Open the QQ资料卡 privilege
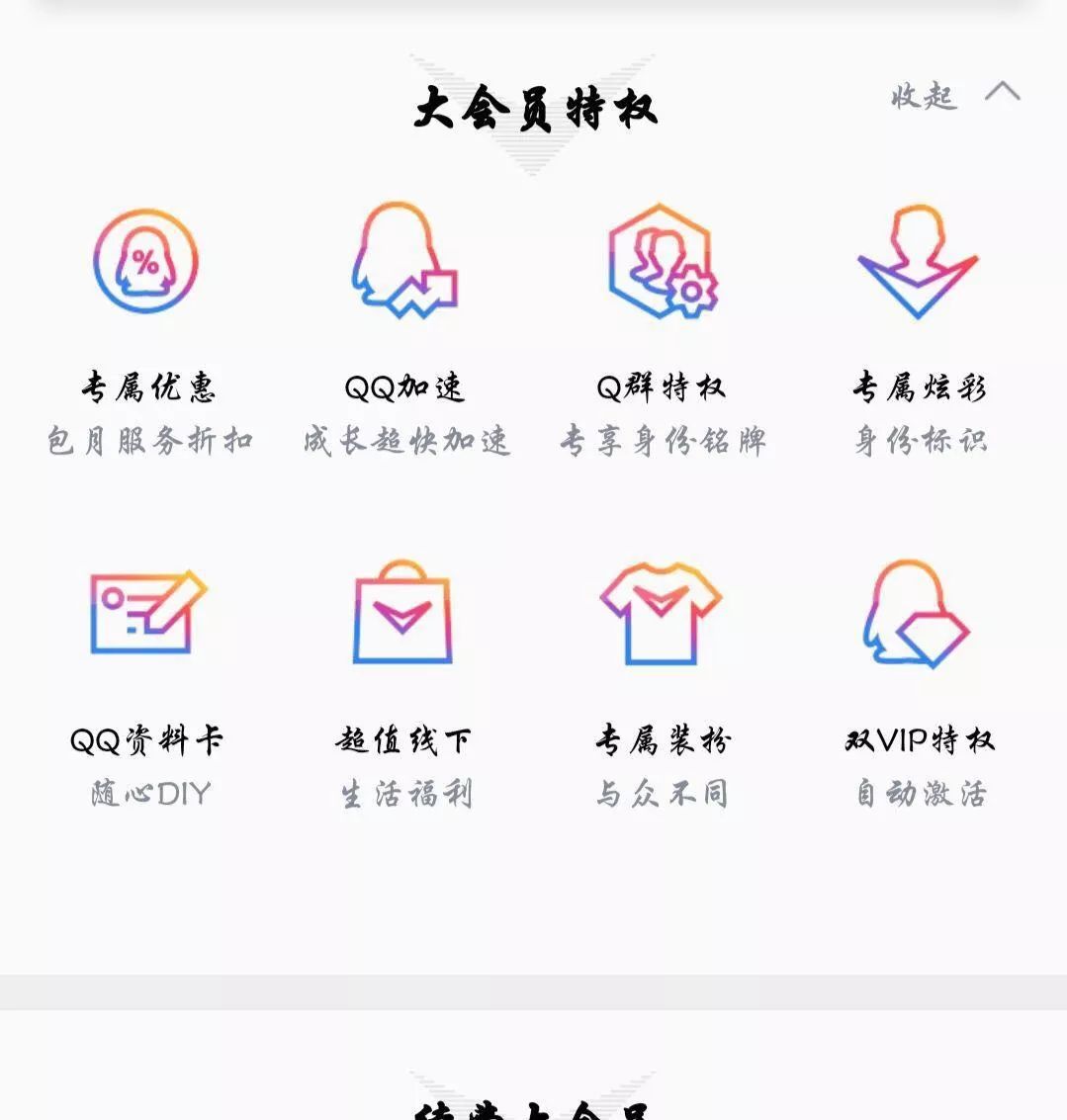 click(146, 615)
